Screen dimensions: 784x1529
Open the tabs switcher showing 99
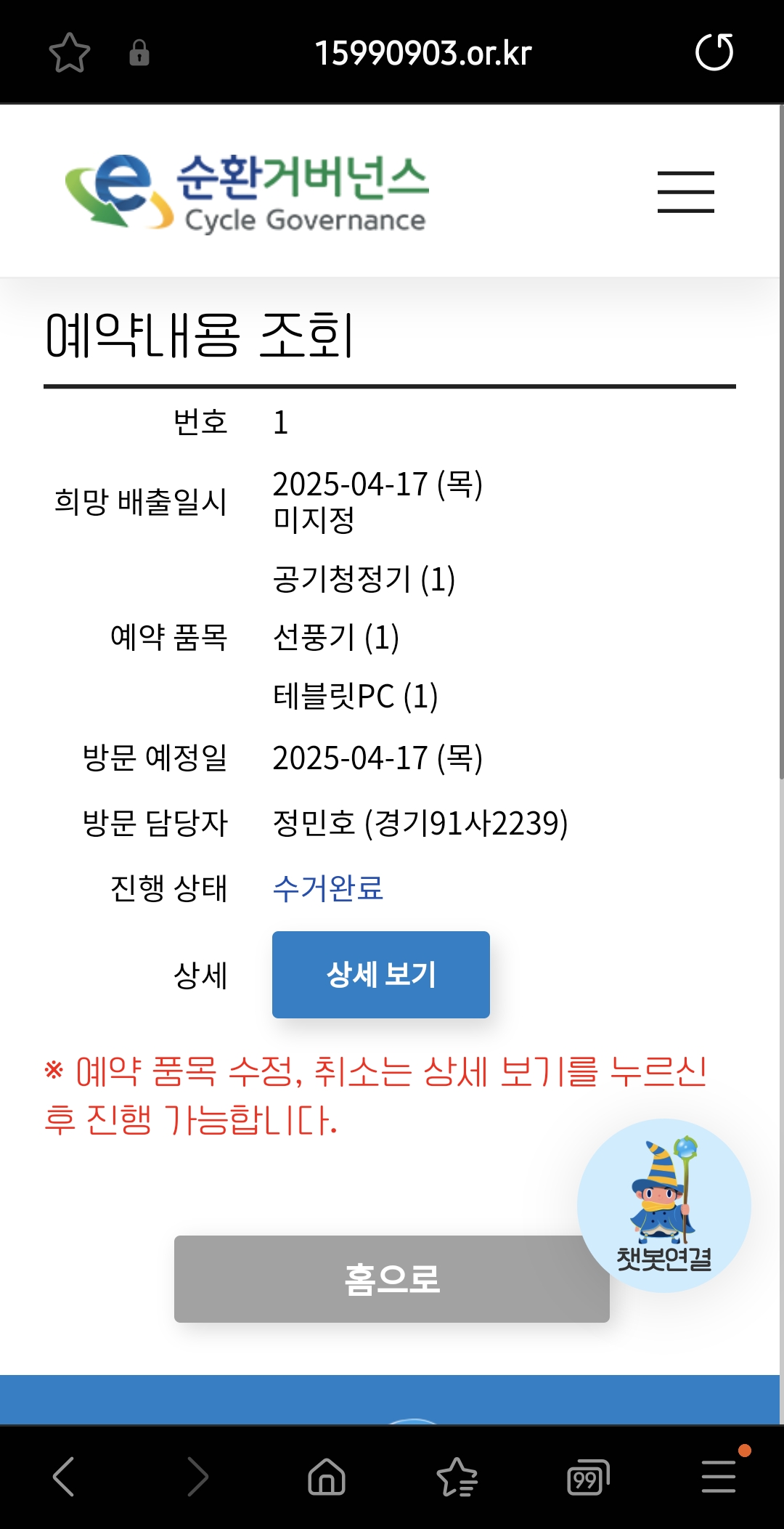tap(588, 1477)
